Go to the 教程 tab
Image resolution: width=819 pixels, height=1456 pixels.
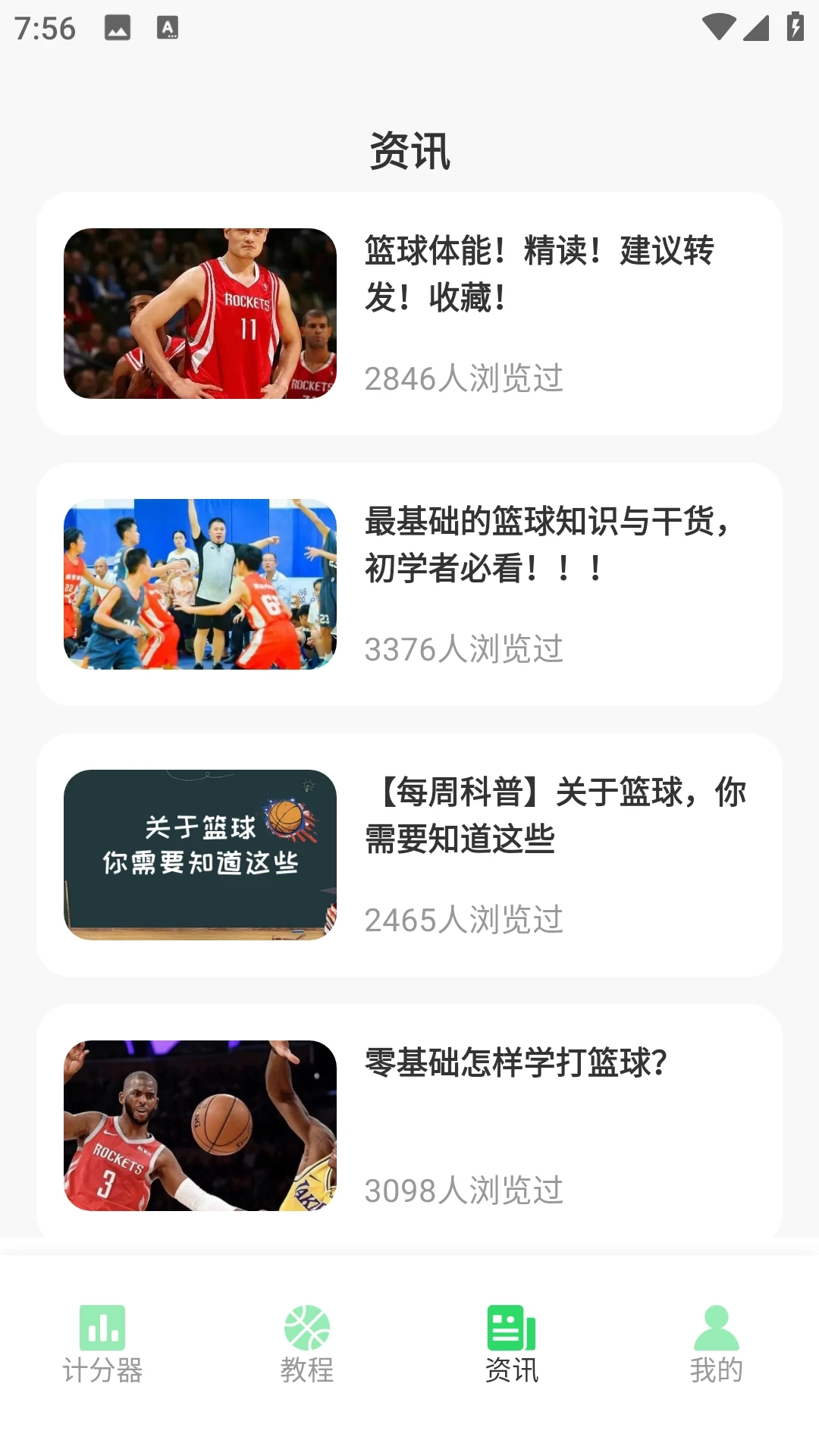(x=307, y=1344)
